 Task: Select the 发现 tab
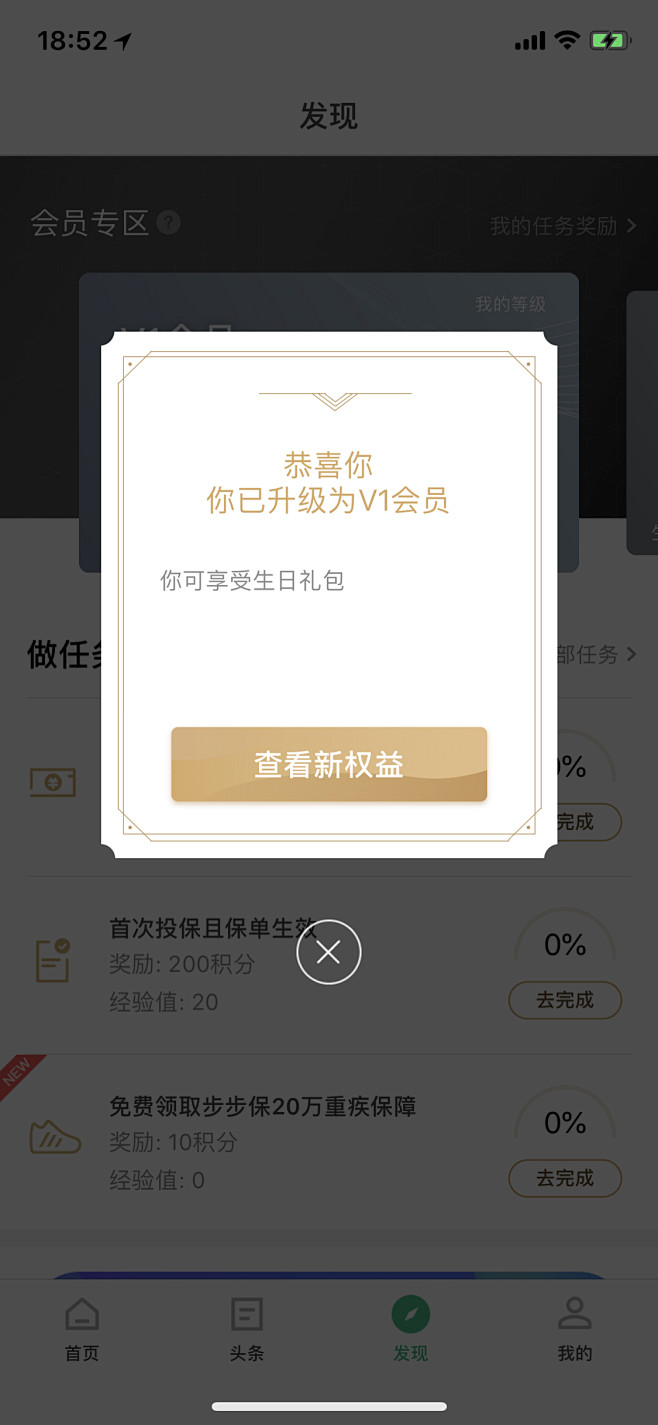pyautogui.click(x=411, y=1330)
